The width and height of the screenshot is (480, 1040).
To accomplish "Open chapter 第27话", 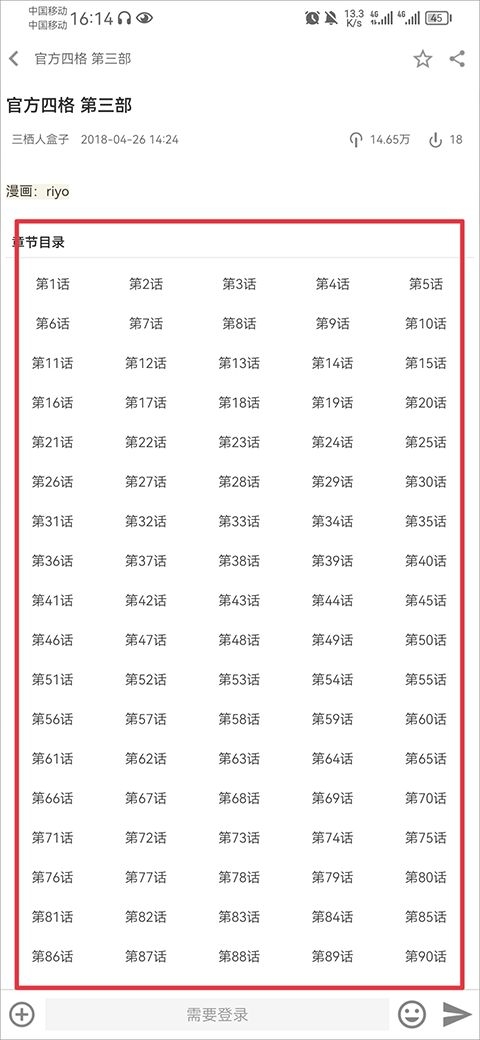I will (146, 482).
